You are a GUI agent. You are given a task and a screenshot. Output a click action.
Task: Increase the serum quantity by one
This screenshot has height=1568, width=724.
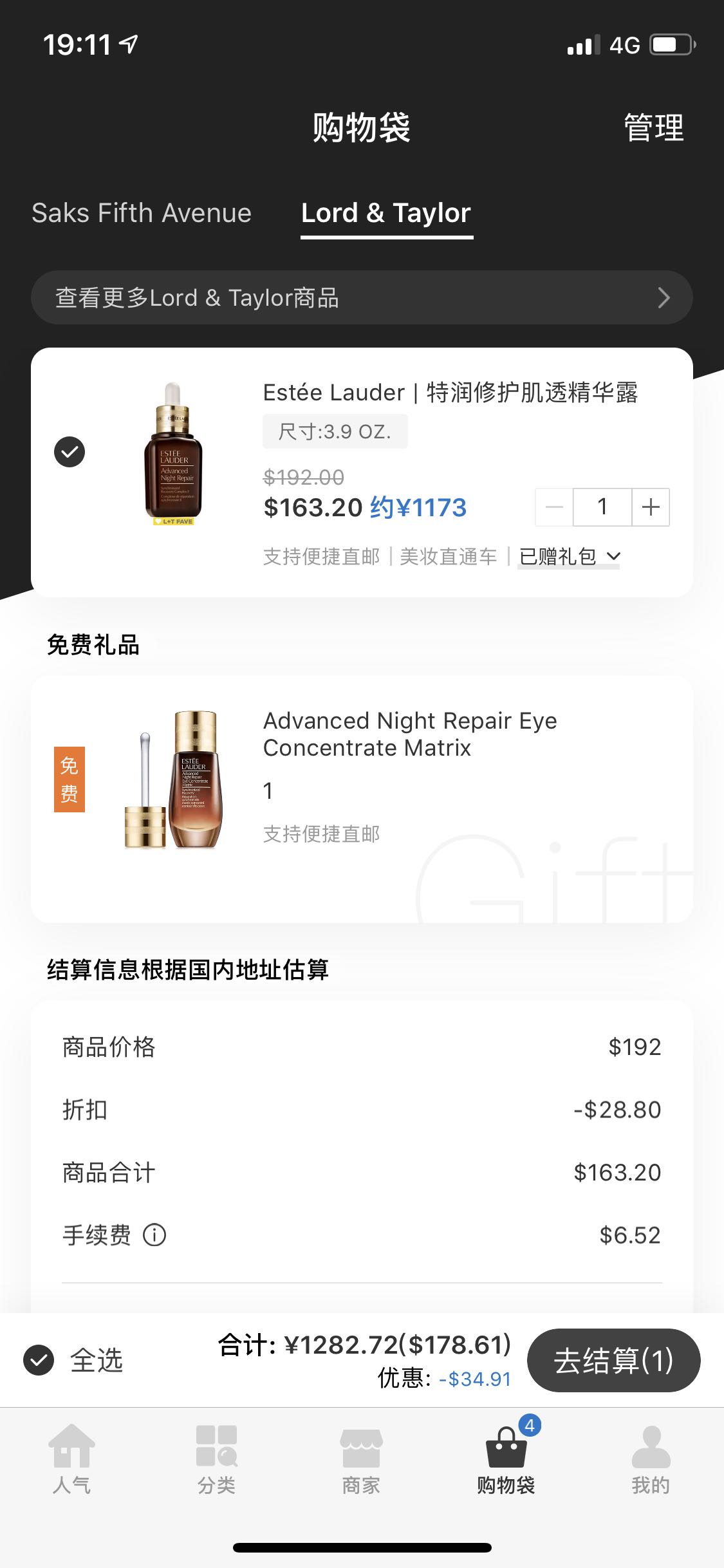click(x=651, y=507)
